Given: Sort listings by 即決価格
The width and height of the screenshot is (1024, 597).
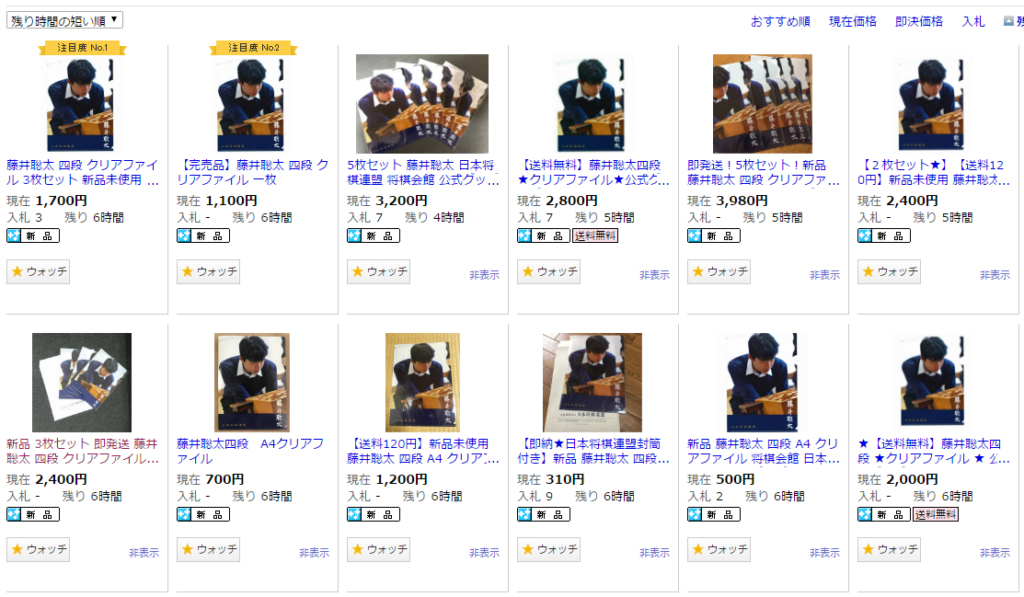Looking at the screenshot, I should click(x=918, y=21).
